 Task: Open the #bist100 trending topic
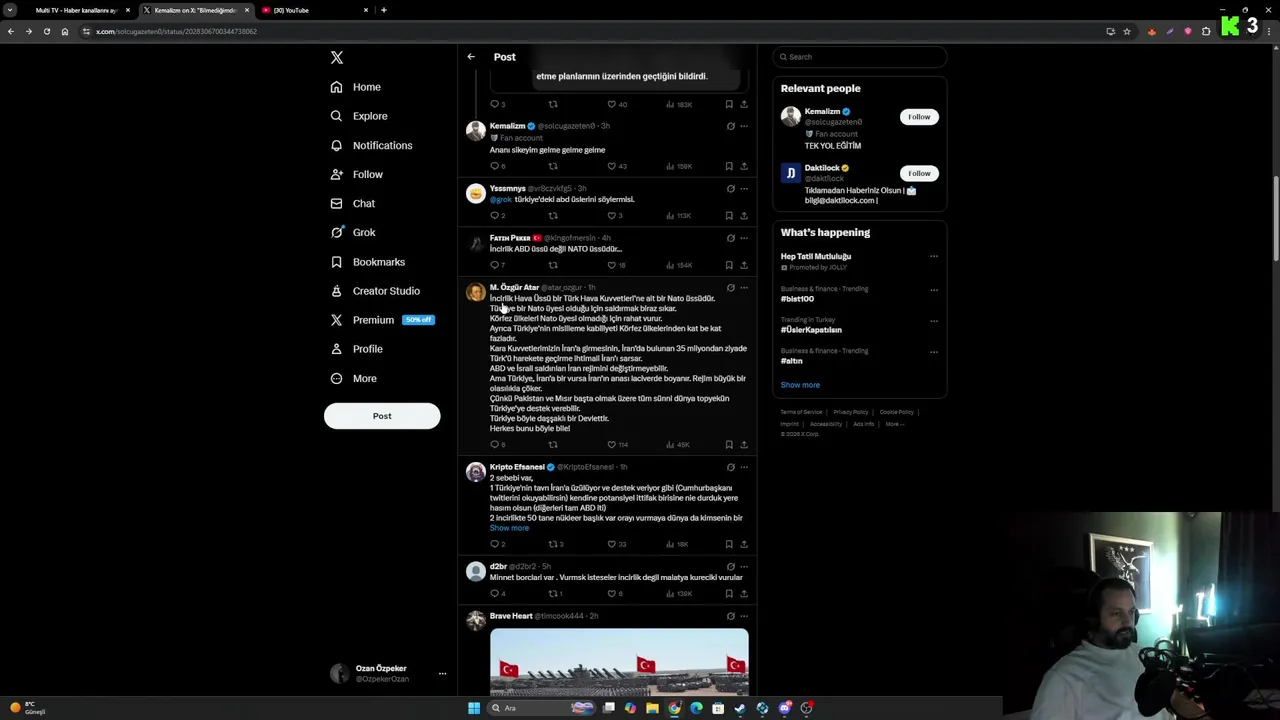(798, 299)
